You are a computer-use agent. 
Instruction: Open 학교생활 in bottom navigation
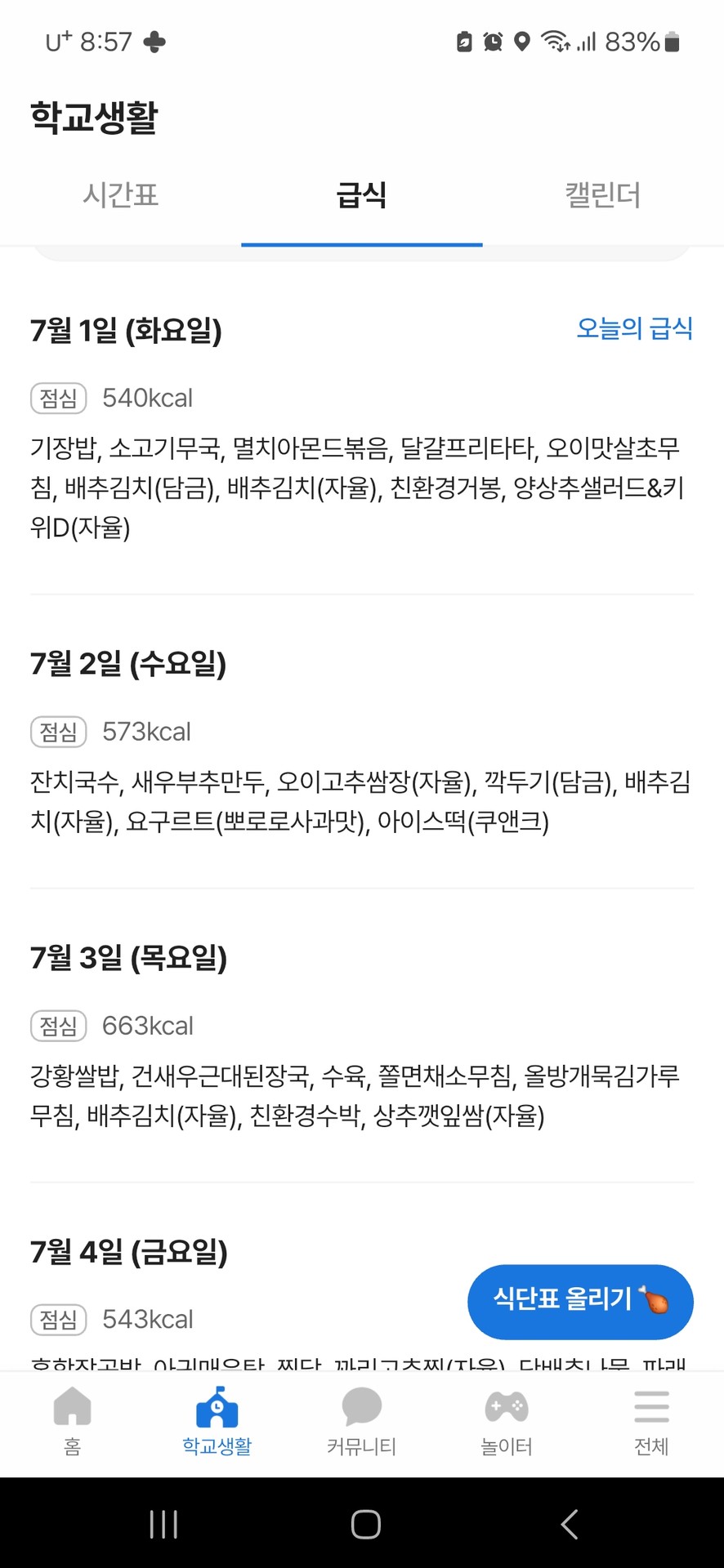217,1422
